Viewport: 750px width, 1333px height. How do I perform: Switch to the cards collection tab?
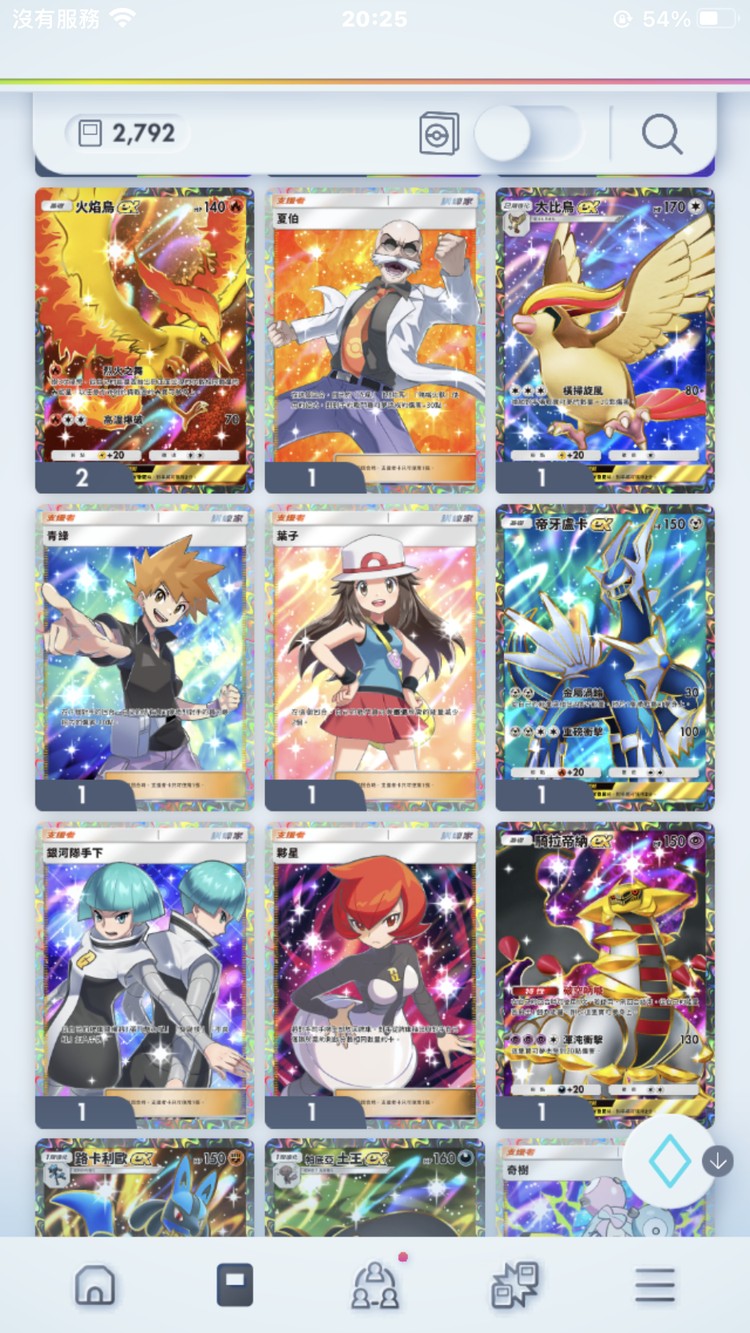point(235,1285)
